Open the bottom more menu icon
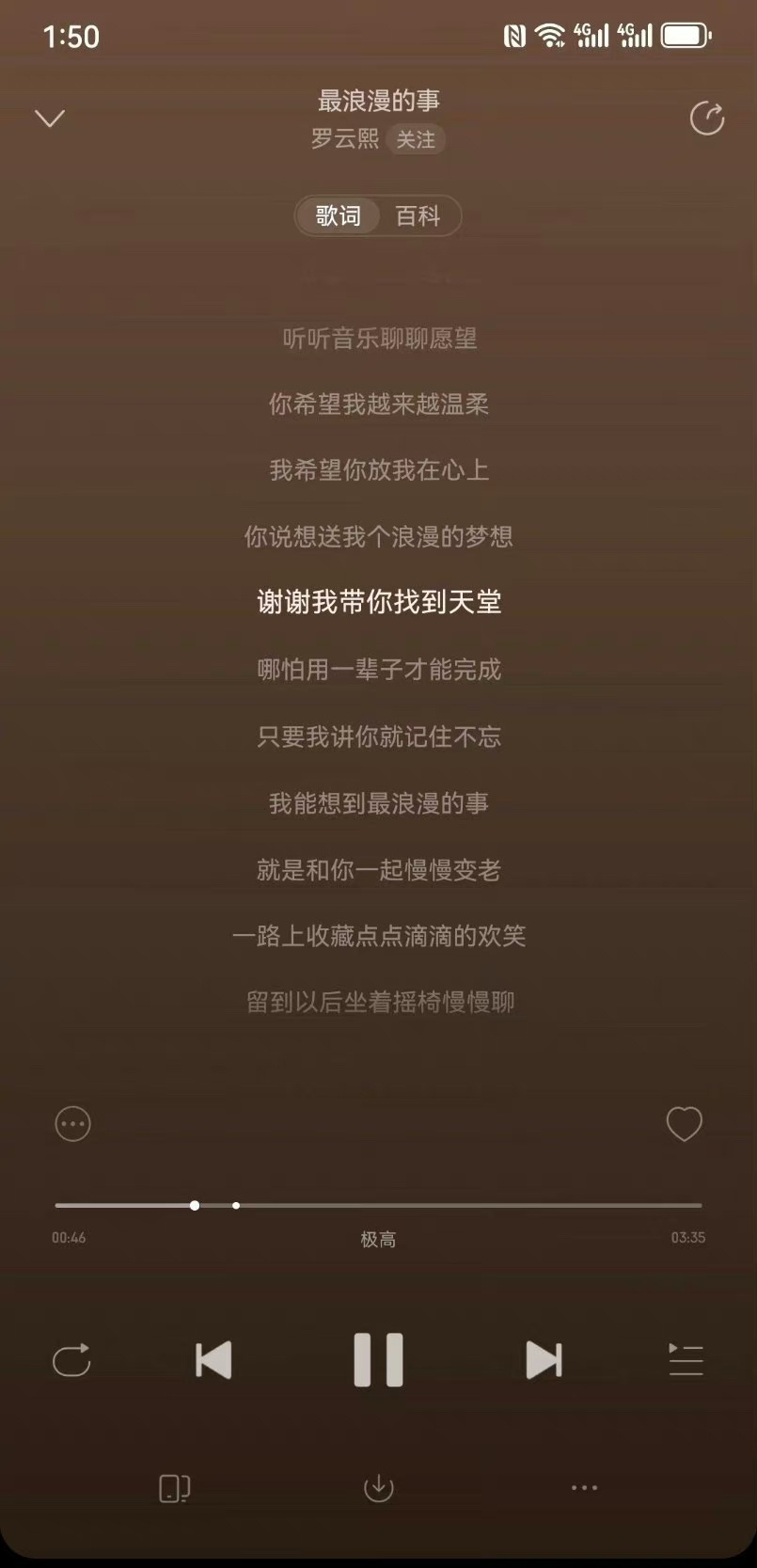The height and width of the screenshot is (1568, 757). point(584,1488)
